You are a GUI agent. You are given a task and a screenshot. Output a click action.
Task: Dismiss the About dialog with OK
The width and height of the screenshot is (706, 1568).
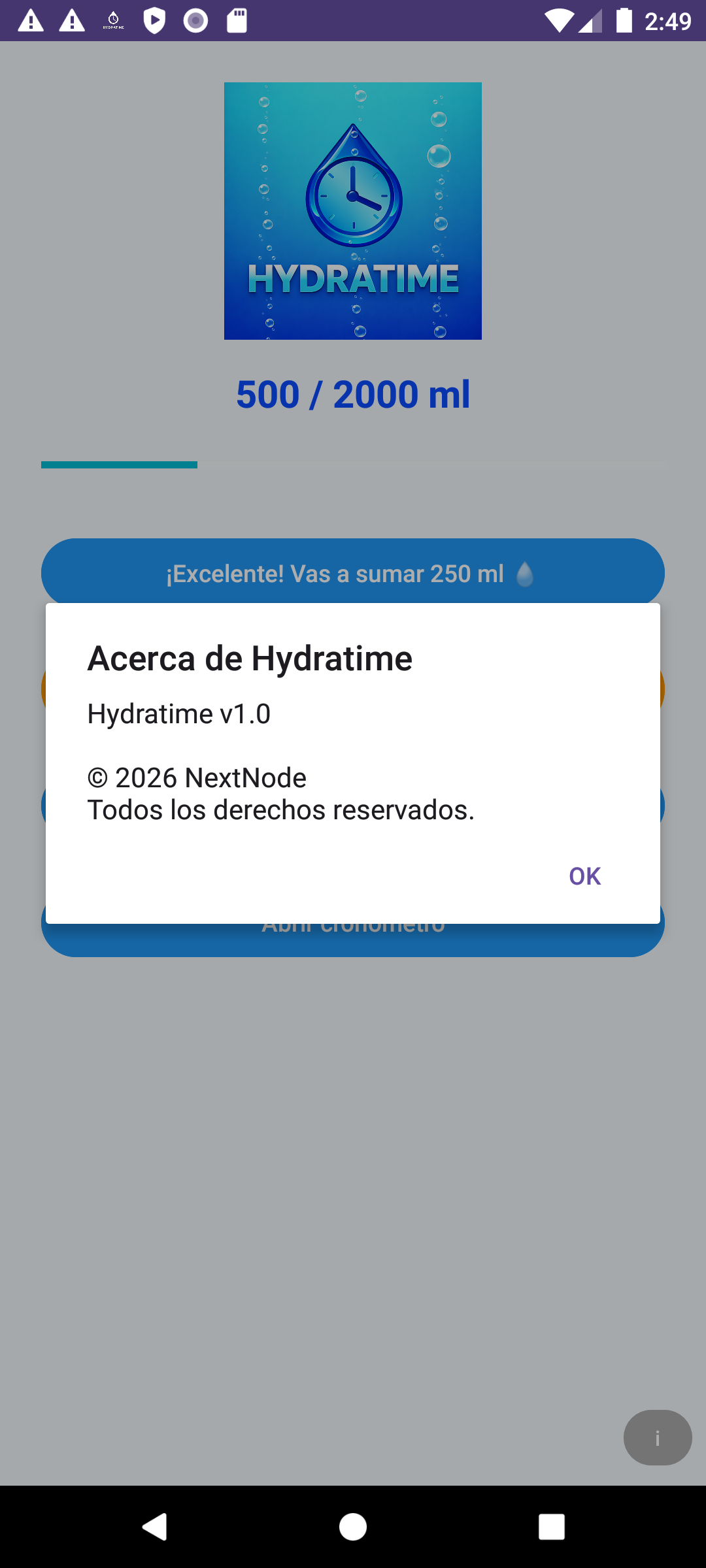[584, 875]
